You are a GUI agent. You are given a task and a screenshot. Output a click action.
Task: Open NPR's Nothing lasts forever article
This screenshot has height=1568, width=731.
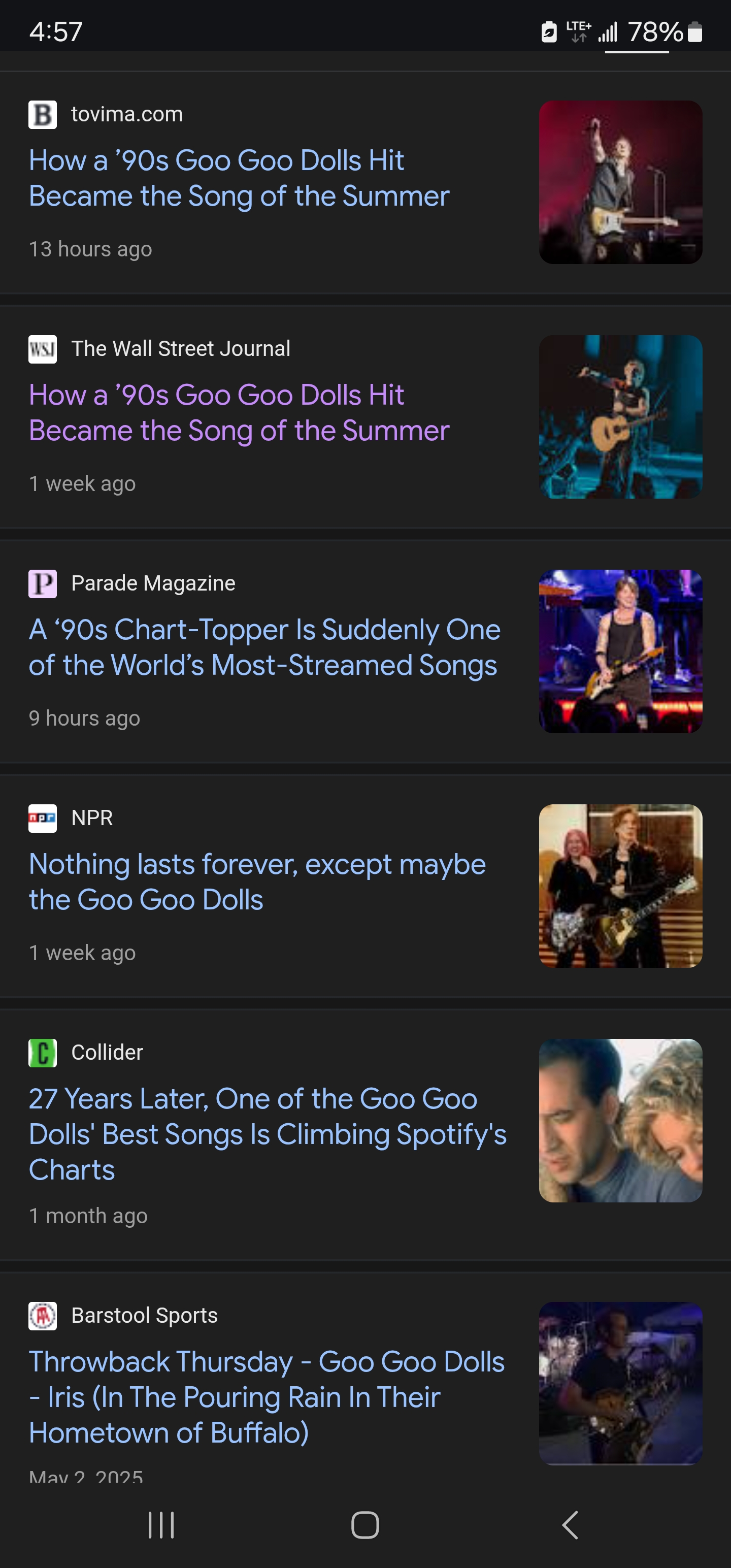click(257, 881)
